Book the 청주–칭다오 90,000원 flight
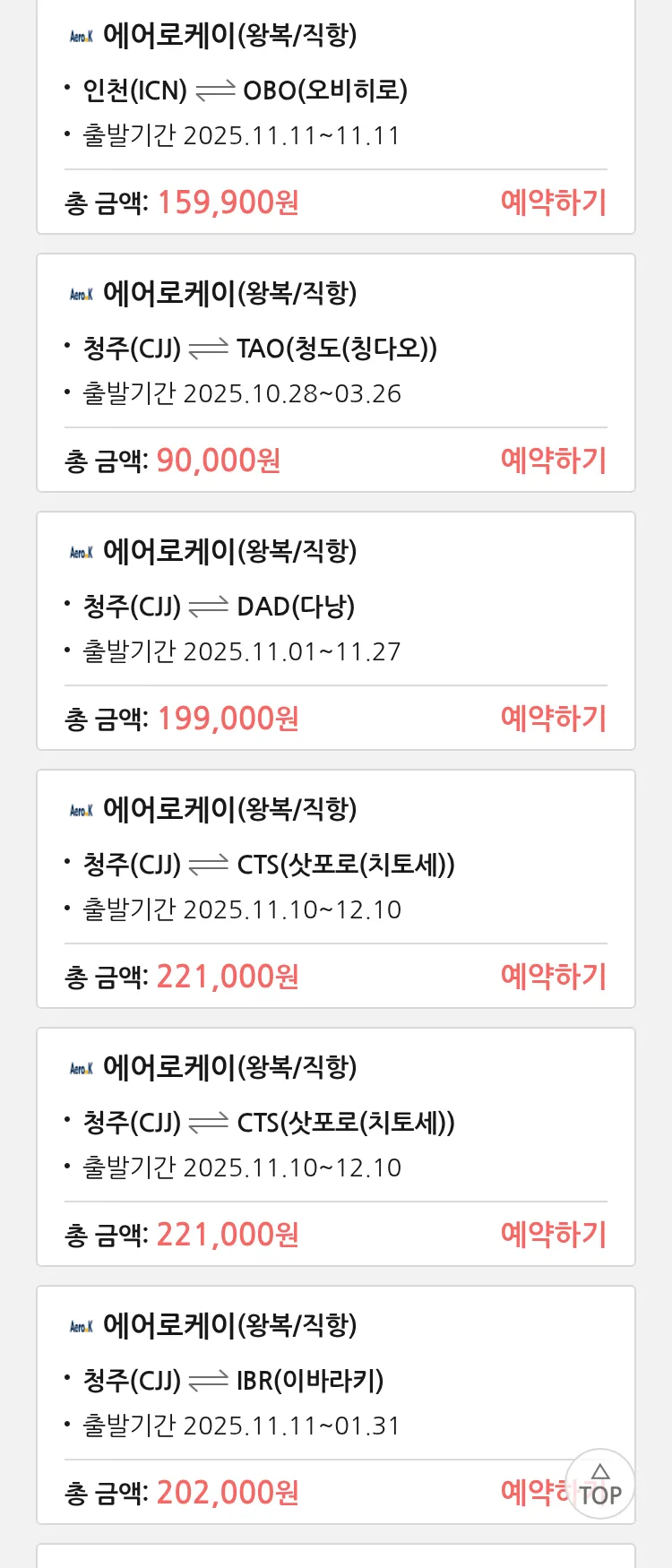Screen dimensions: 672x1568 coord(553,461)
